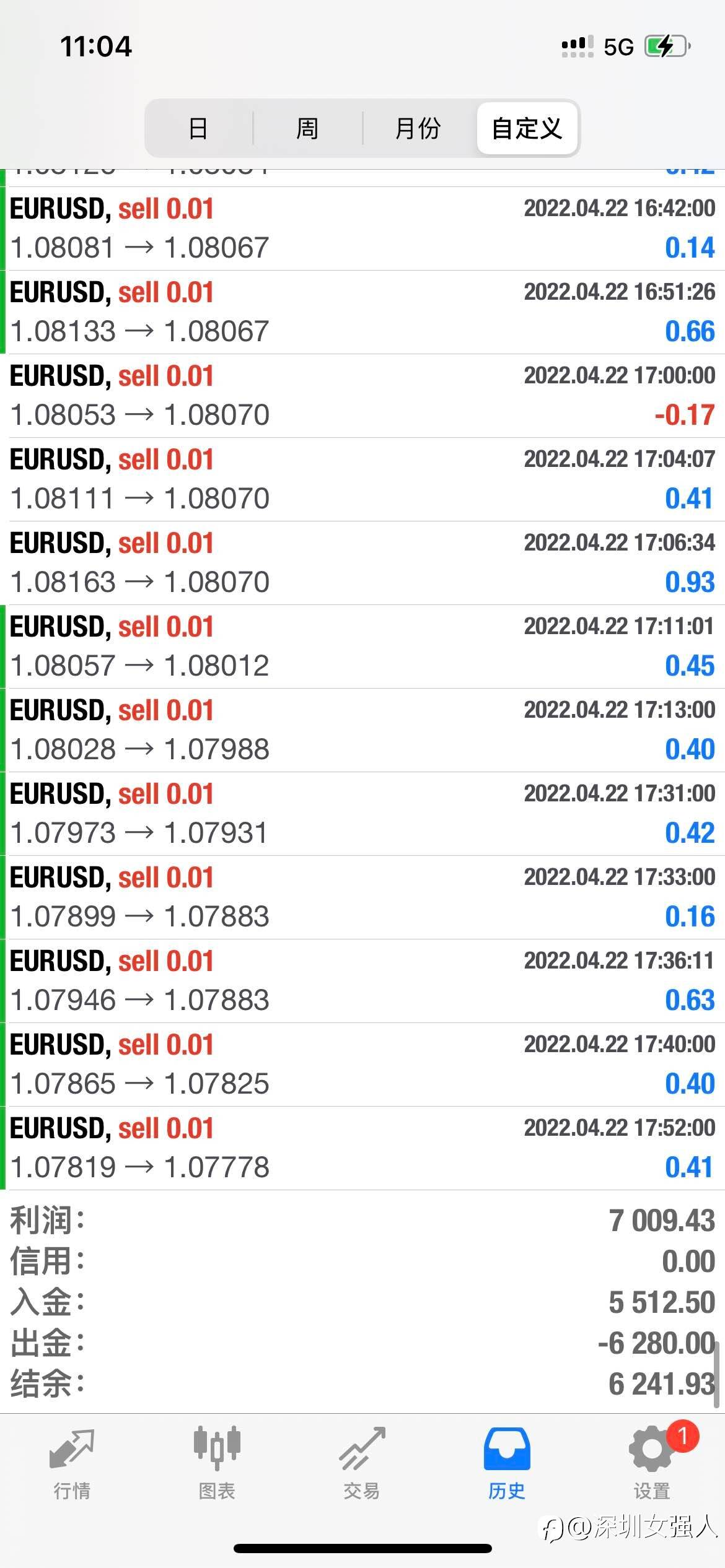Expand the EURUSD trade at 17:11:01
725x1568 pixels.
tap(362, 647)
